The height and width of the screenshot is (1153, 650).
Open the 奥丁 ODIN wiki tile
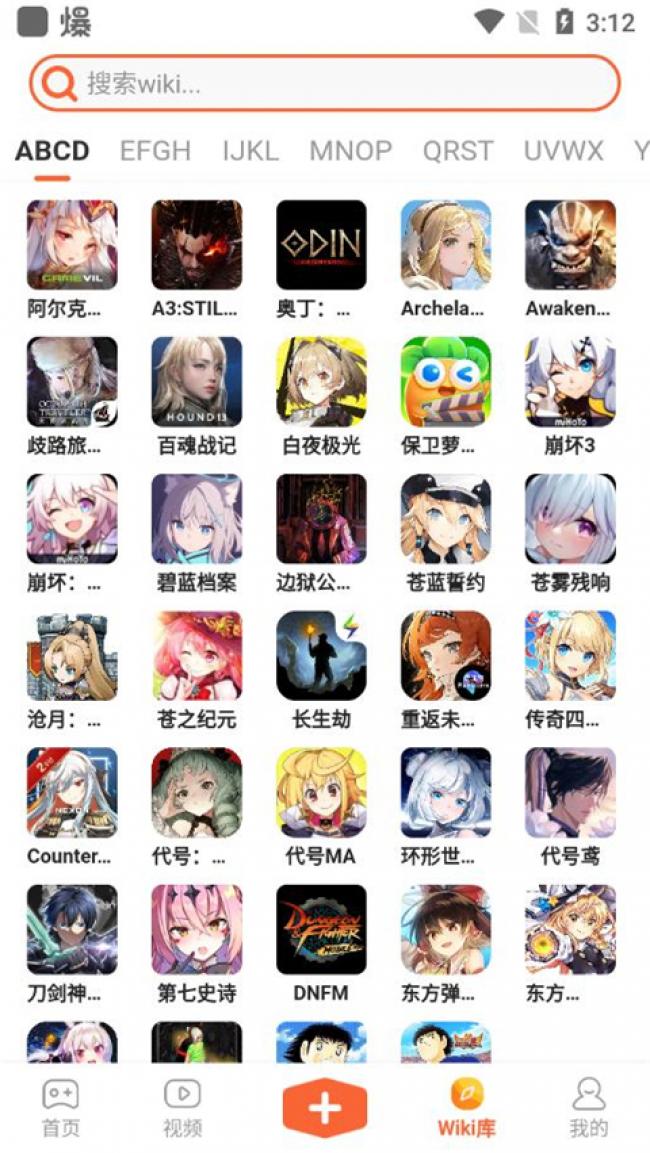(321, 245)
